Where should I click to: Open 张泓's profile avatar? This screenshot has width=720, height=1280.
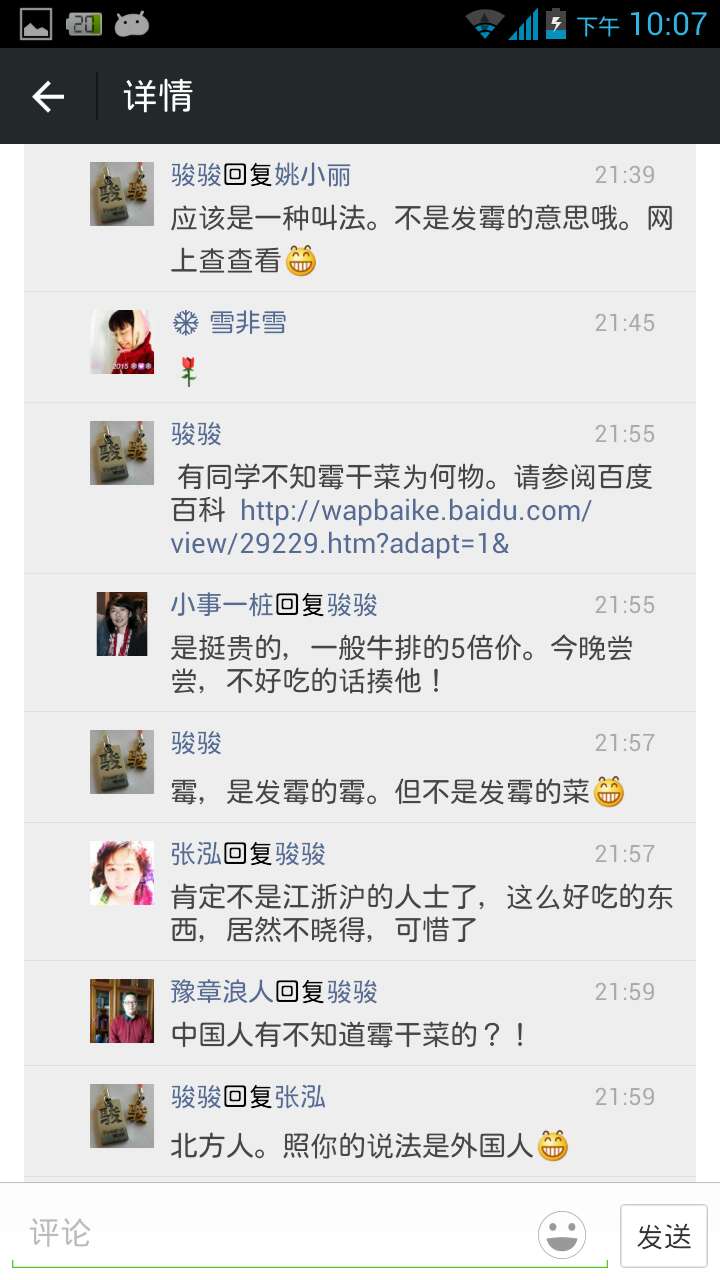[x=122, y=872]
